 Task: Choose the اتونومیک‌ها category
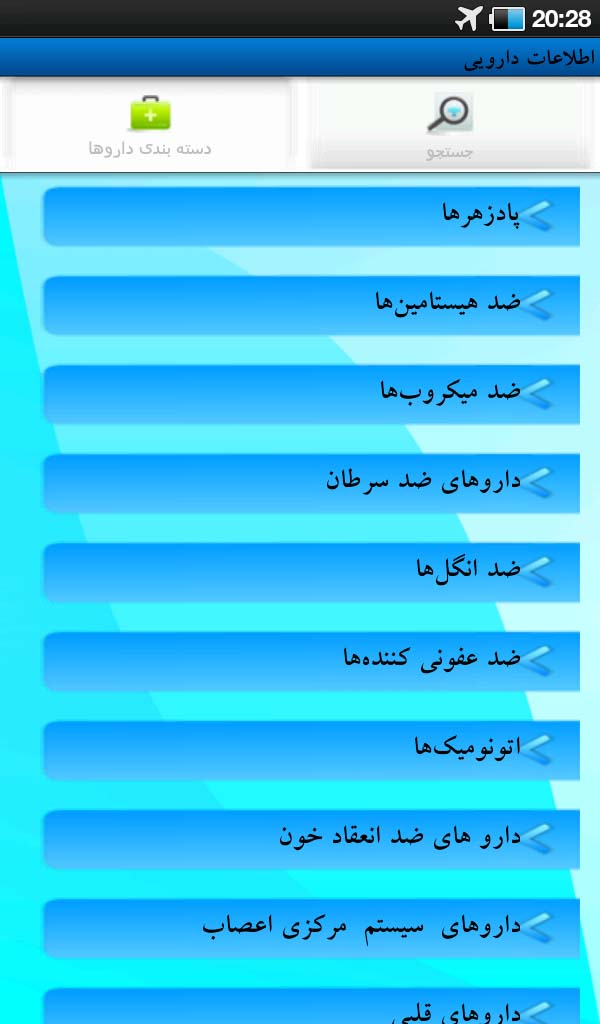pos(311,750)
